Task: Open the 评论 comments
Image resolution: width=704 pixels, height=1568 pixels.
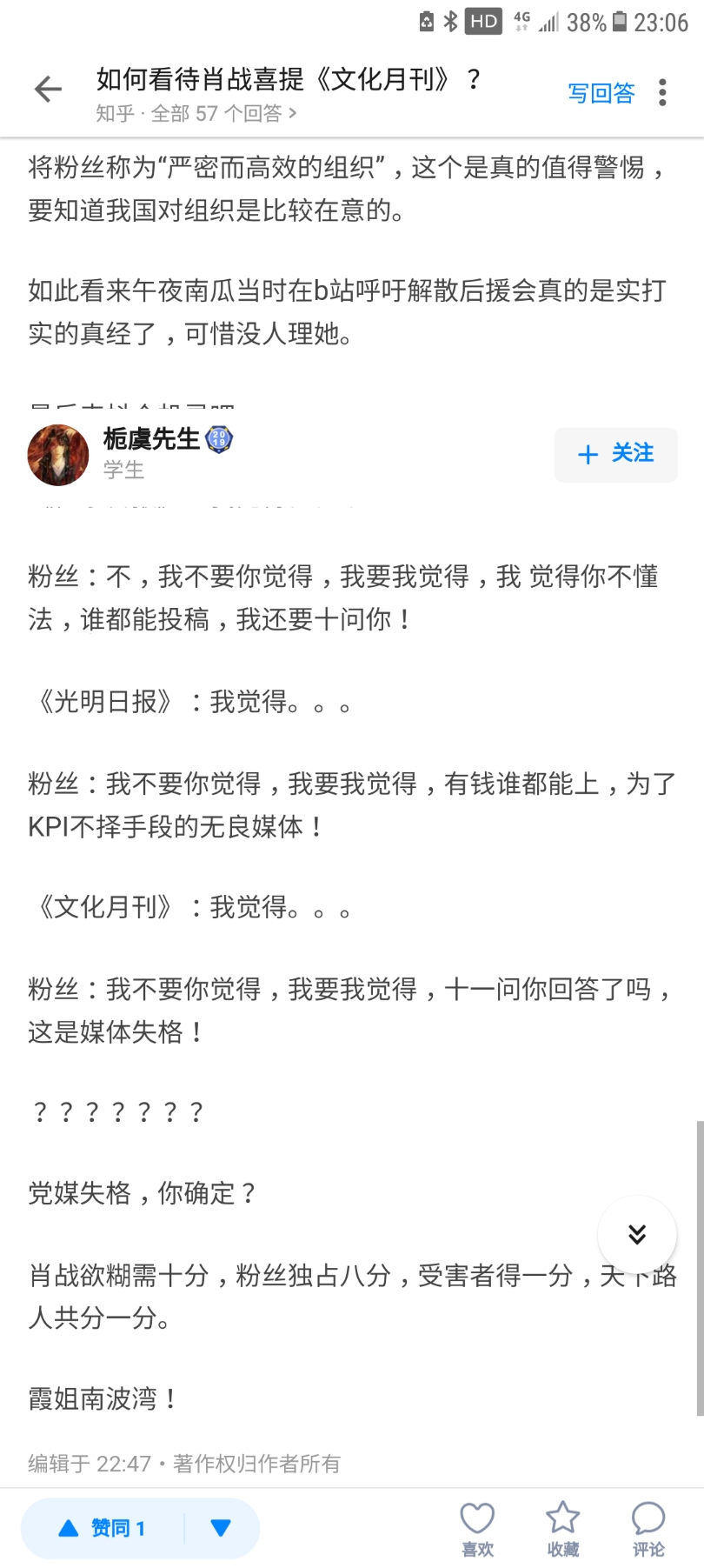Action: point(648,1528)
